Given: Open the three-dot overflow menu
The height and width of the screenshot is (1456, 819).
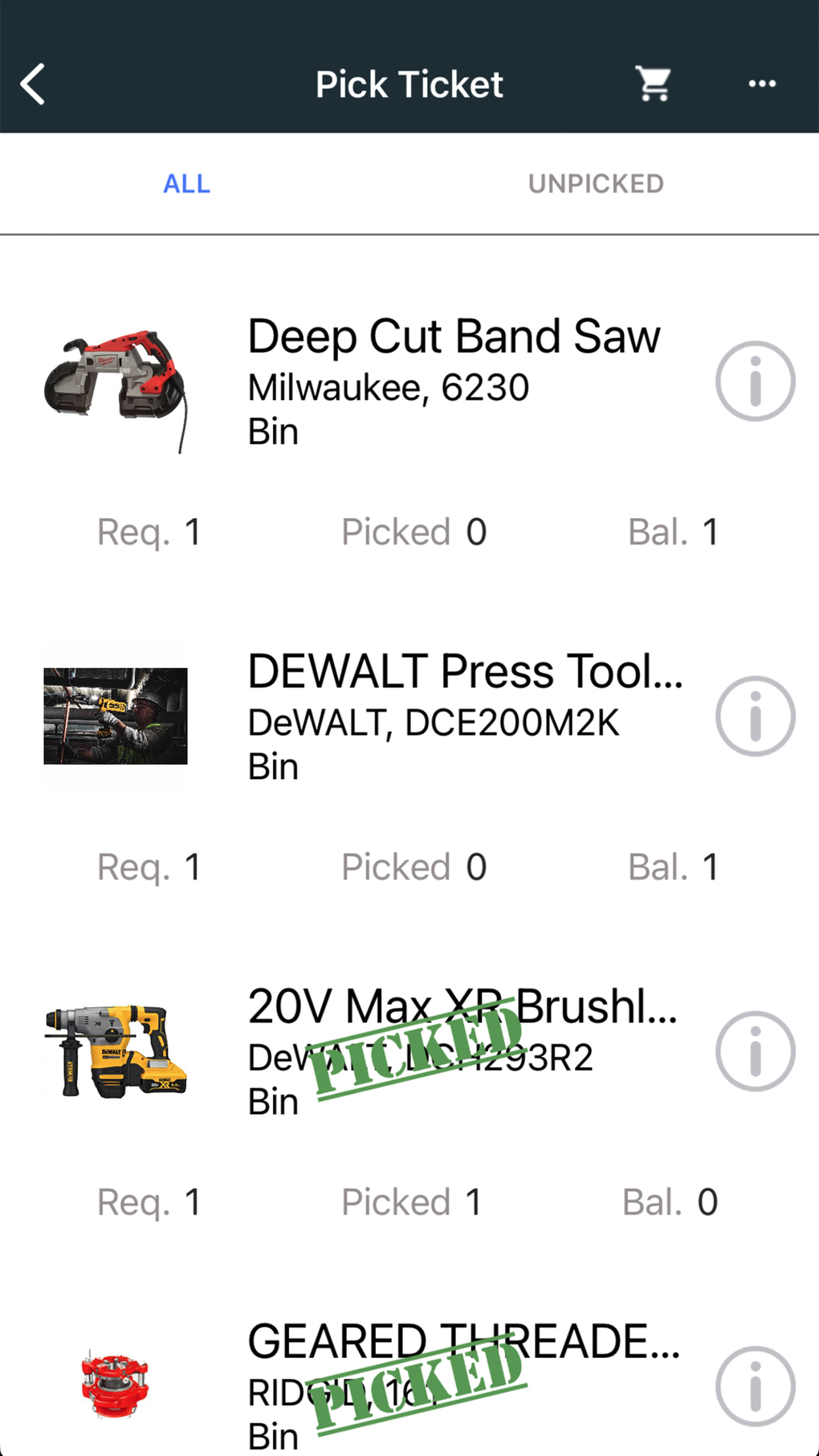Looking at the screenshot, I should [761, 84].
